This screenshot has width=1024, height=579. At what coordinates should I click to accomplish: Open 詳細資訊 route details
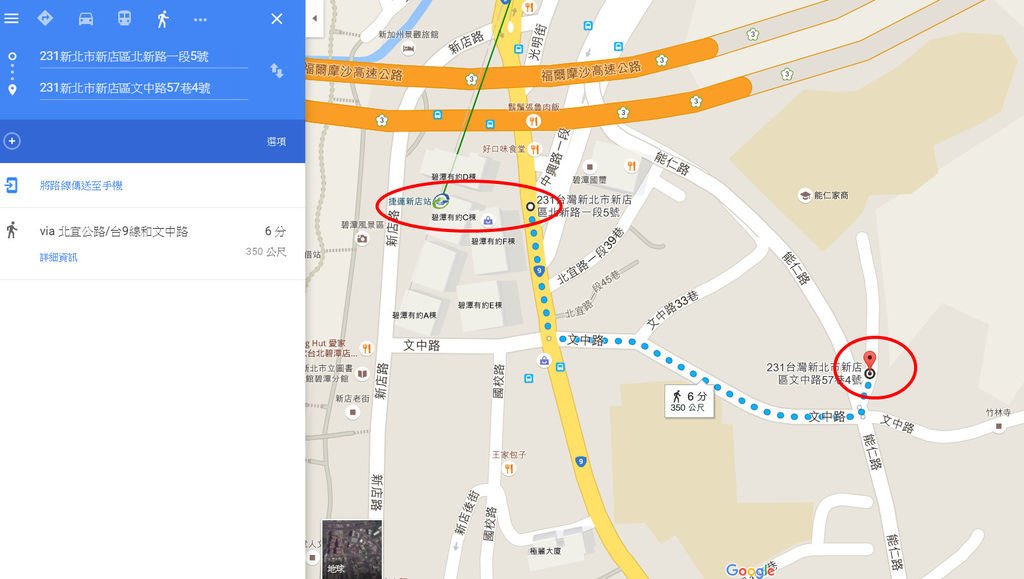tap(59, 257)
